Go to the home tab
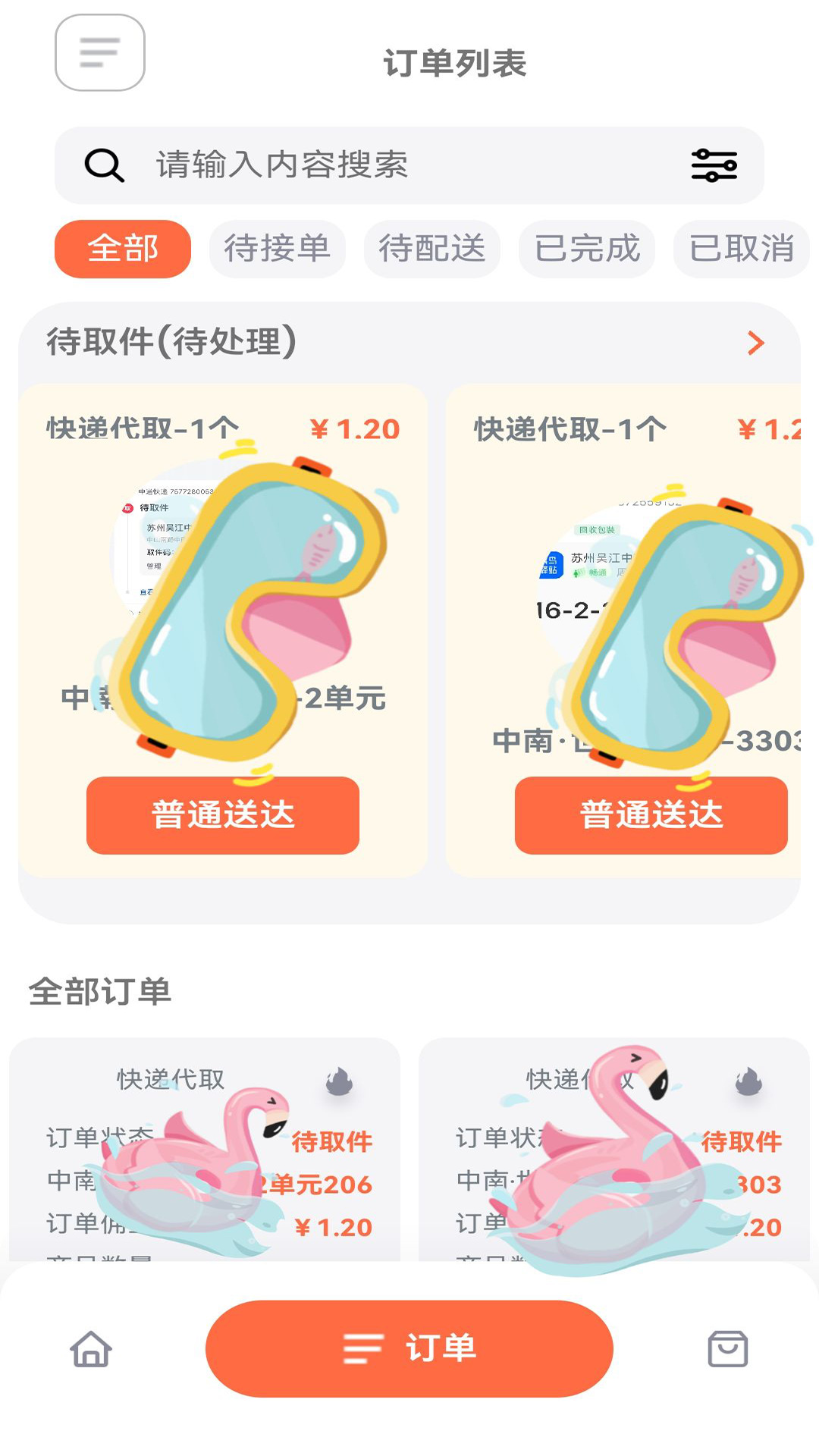This screenshot has height=1456, width=819. [x=91, y=1349]
